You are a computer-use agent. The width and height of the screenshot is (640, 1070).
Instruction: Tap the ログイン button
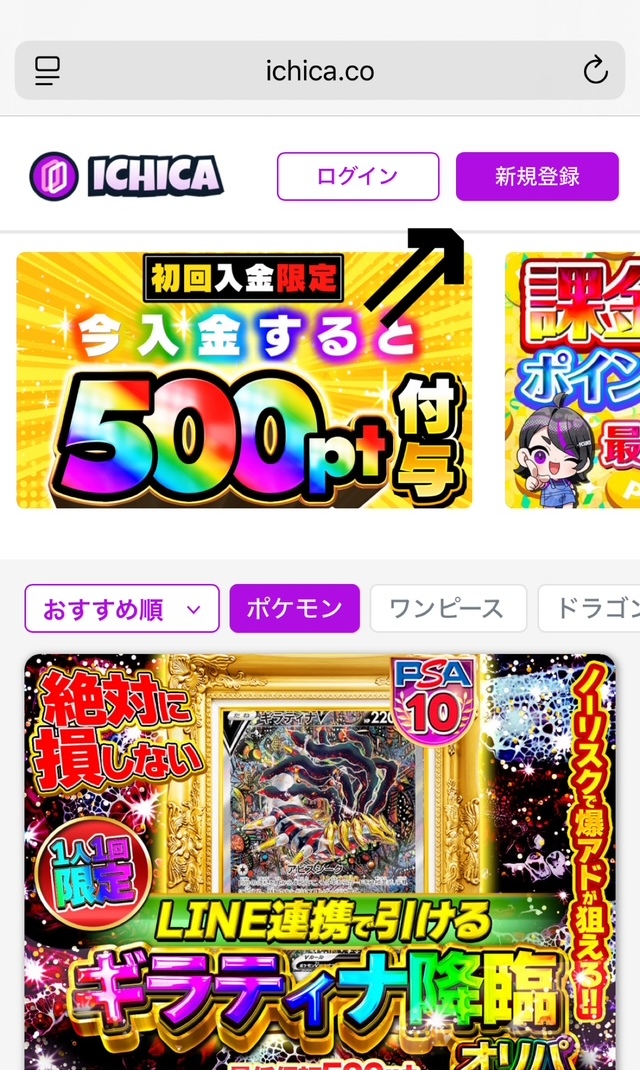(x=358, y=177)
